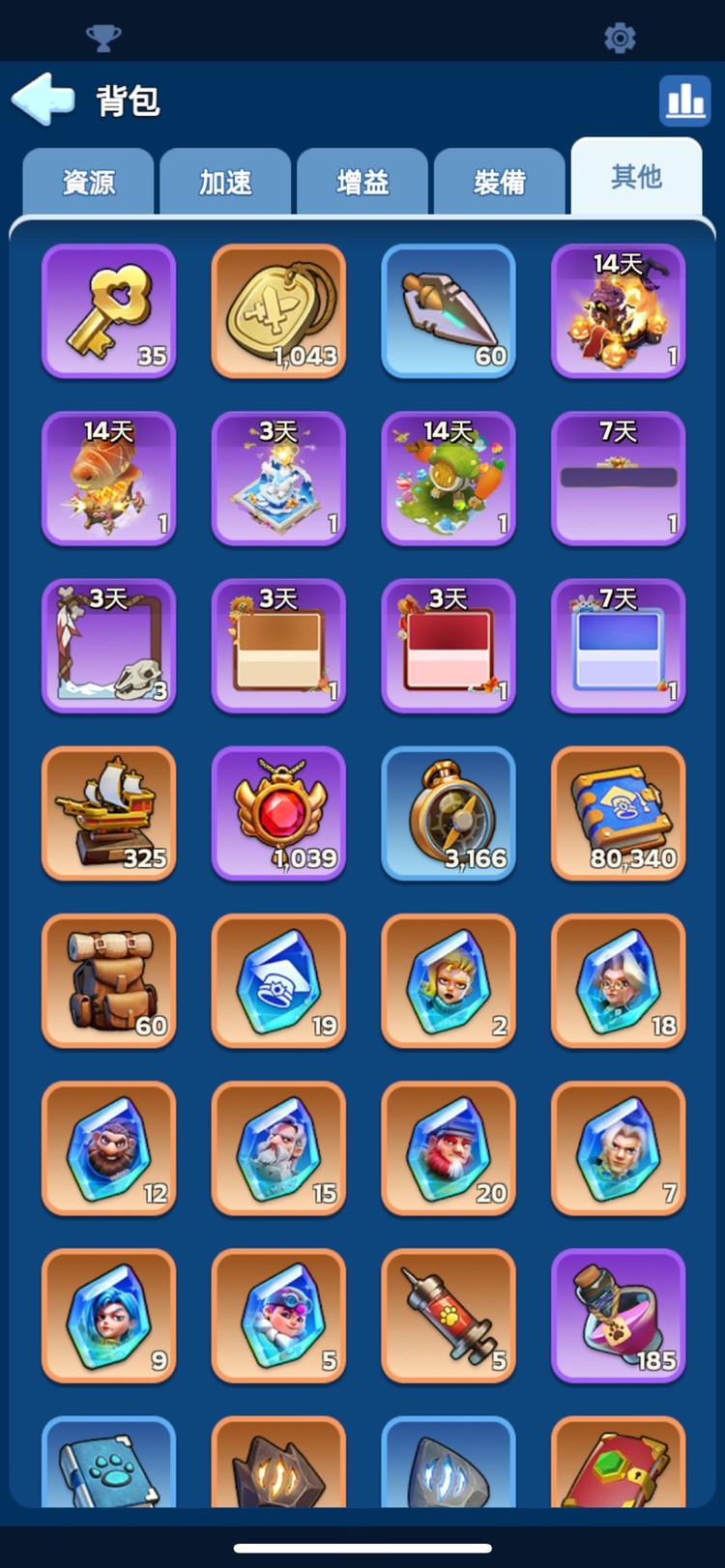The height and width of the screenshot is (1568, 725).
Task: Select the gold tag item with 1,043
Action: coord(278,311)
